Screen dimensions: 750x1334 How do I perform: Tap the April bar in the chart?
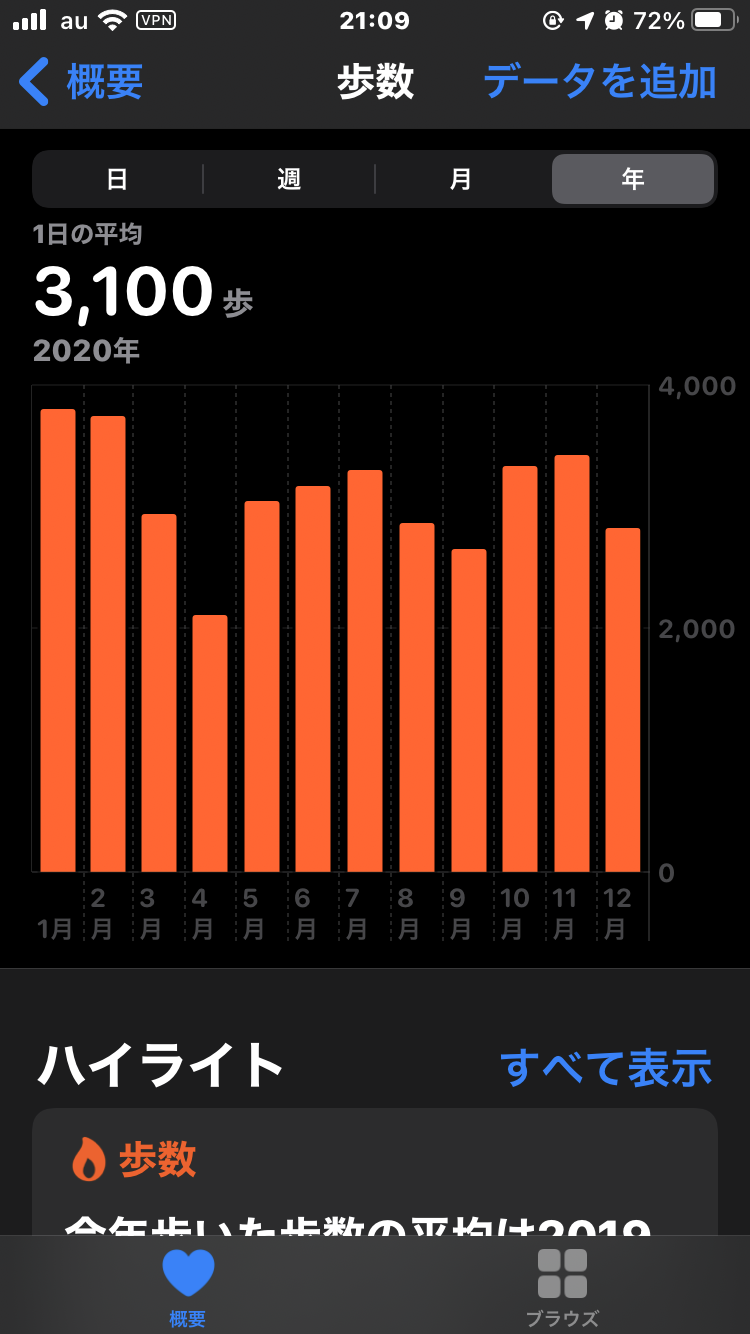[x=210, y=743]
